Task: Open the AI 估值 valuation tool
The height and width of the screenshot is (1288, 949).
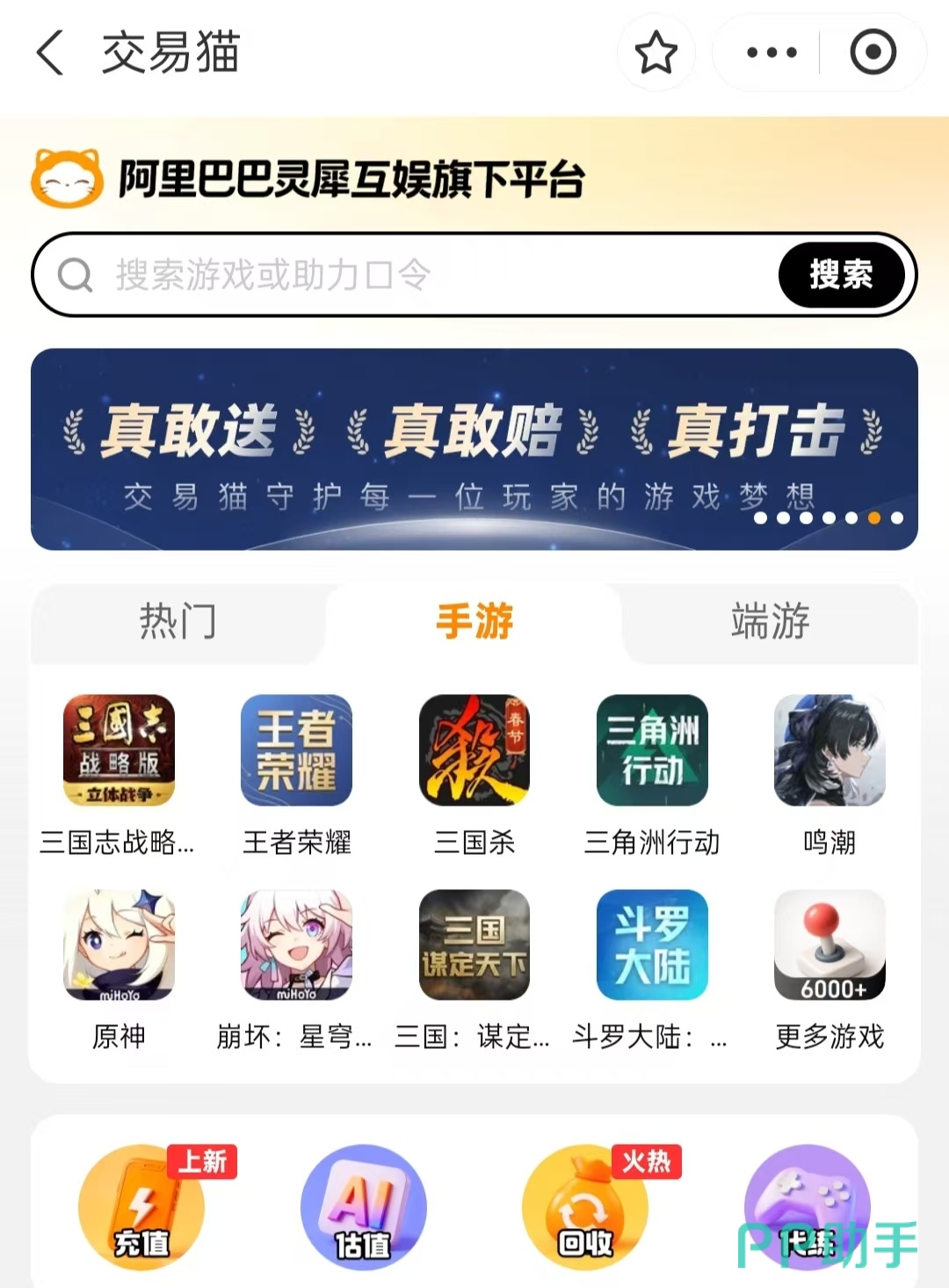Action: [x=363, y=1207]
